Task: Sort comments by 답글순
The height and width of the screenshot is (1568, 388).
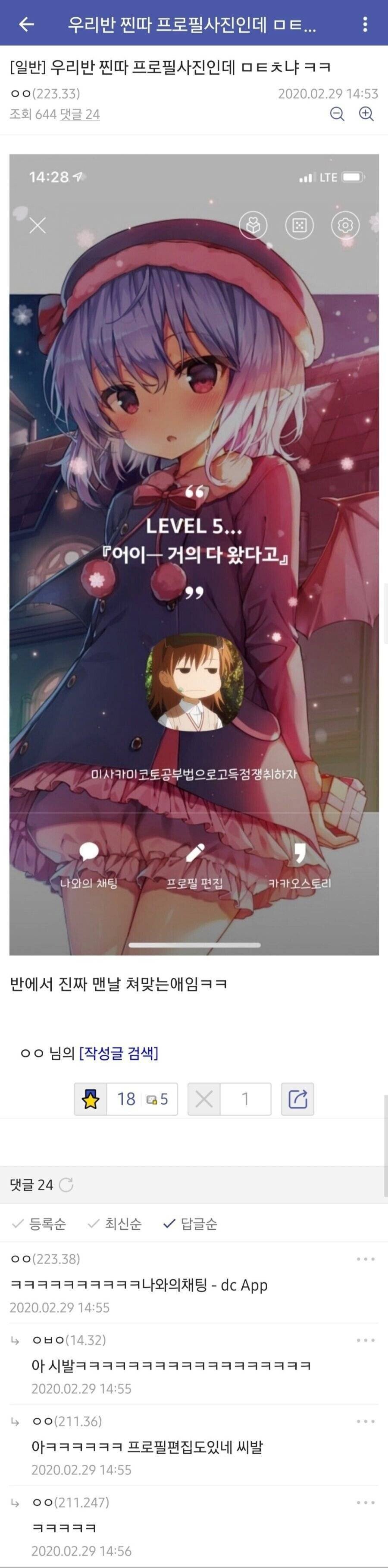Action: [x=191, y=1224]
